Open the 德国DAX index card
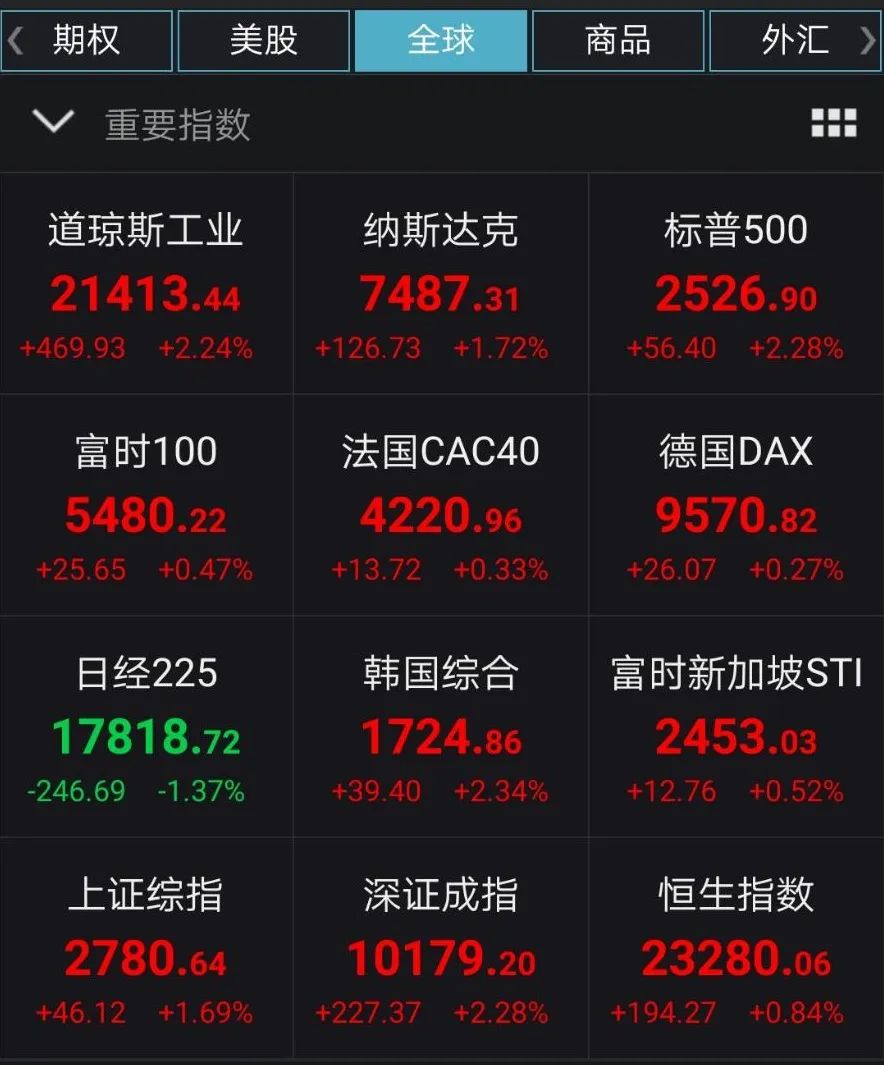The height and width of the screenshot is (1065, 884). (x=736, y=505)
